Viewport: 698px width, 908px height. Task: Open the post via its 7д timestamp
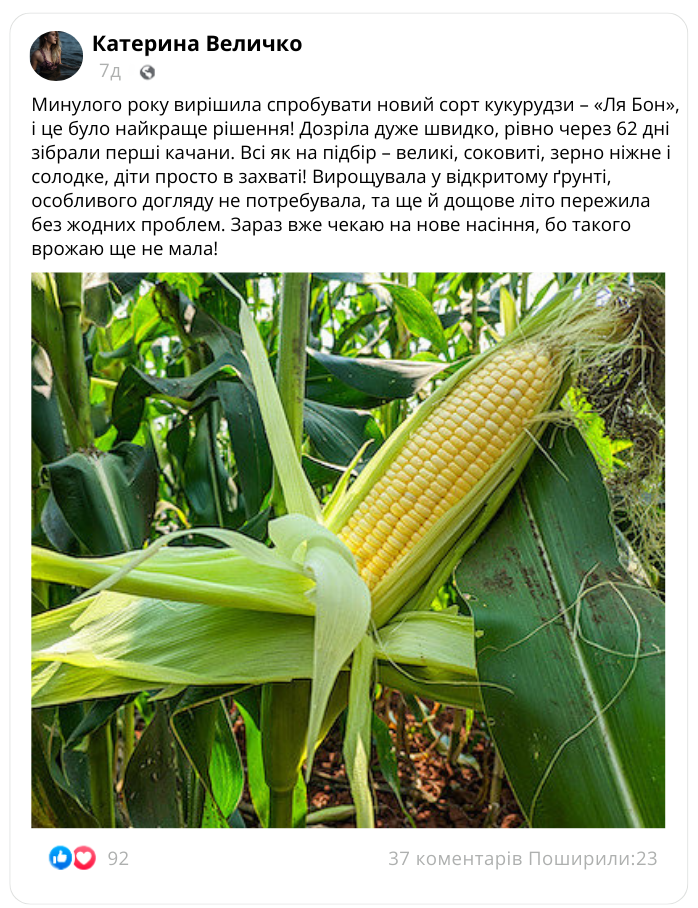point(110,72)
